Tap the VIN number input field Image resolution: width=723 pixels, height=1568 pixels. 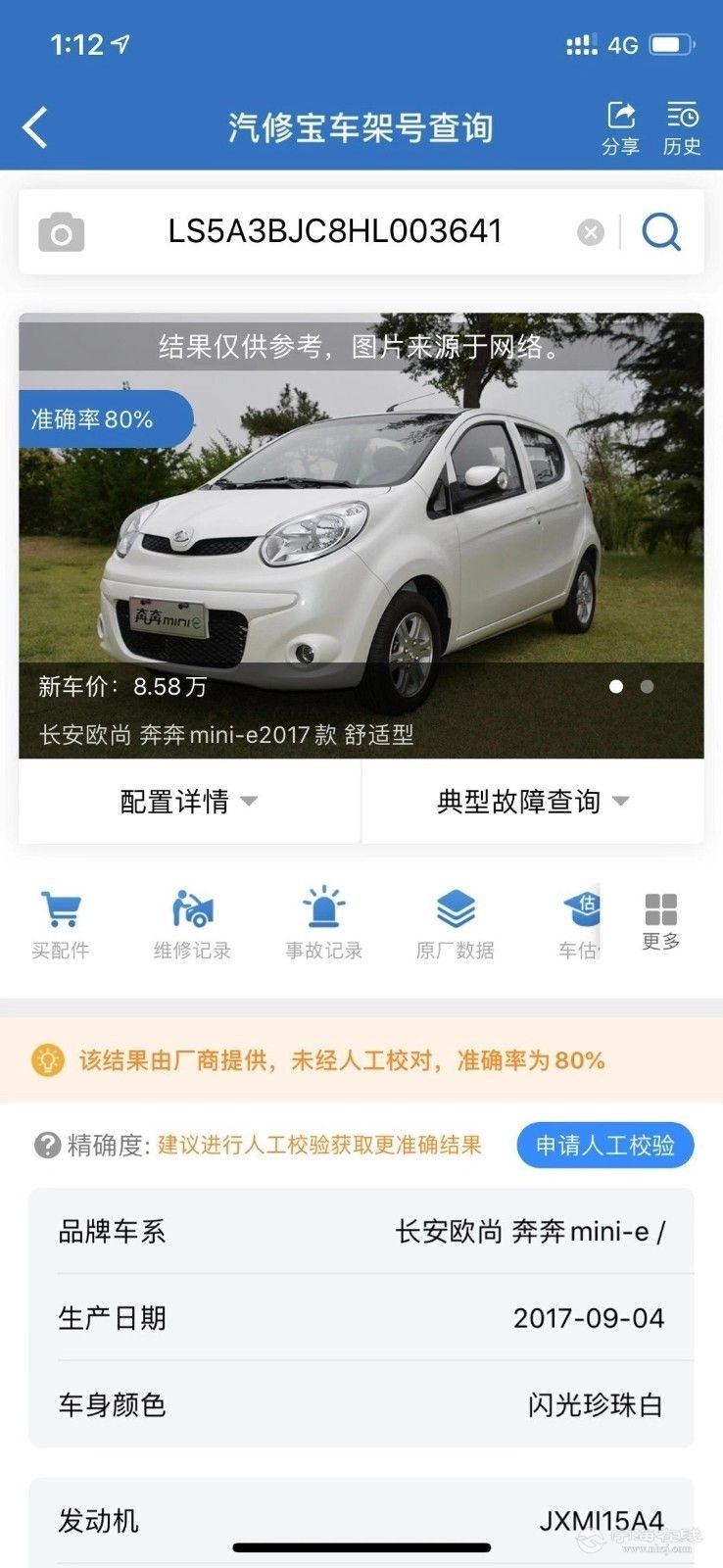click(335, 232)
